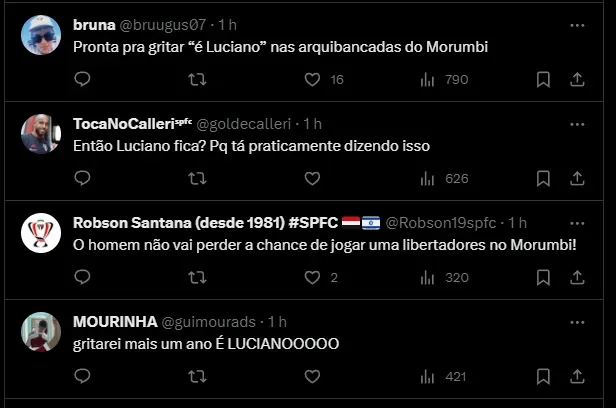616x408 pixels.
Task: Open MOURINHA's avatar
Action: pyautogui.click(x=41, y=331)
